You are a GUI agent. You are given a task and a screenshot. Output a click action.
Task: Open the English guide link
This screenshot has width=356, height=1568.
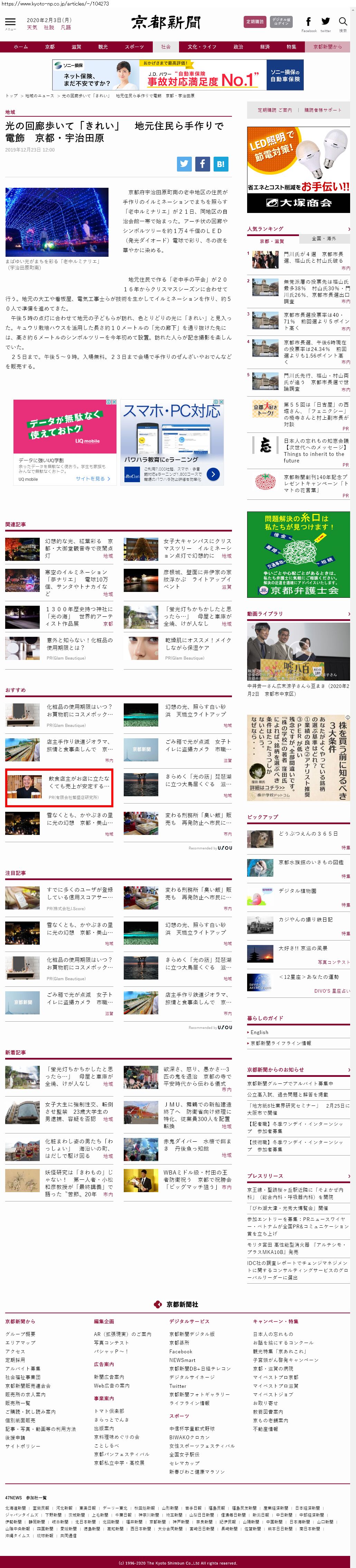click(x=259, y=1032)
